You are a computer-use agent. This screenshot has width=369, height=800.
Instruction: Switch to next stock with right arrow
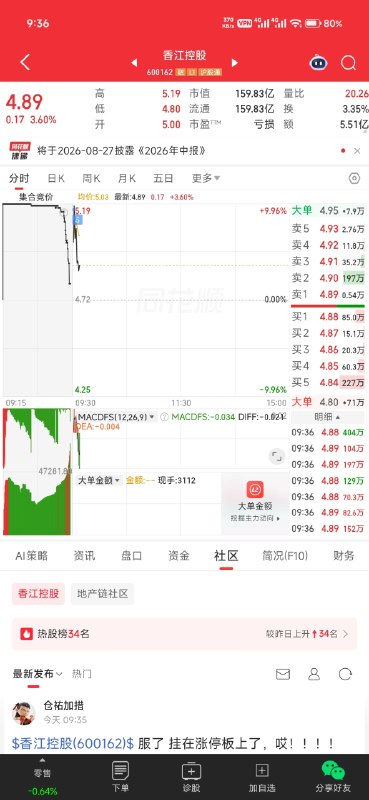click(x=235, y=63)
